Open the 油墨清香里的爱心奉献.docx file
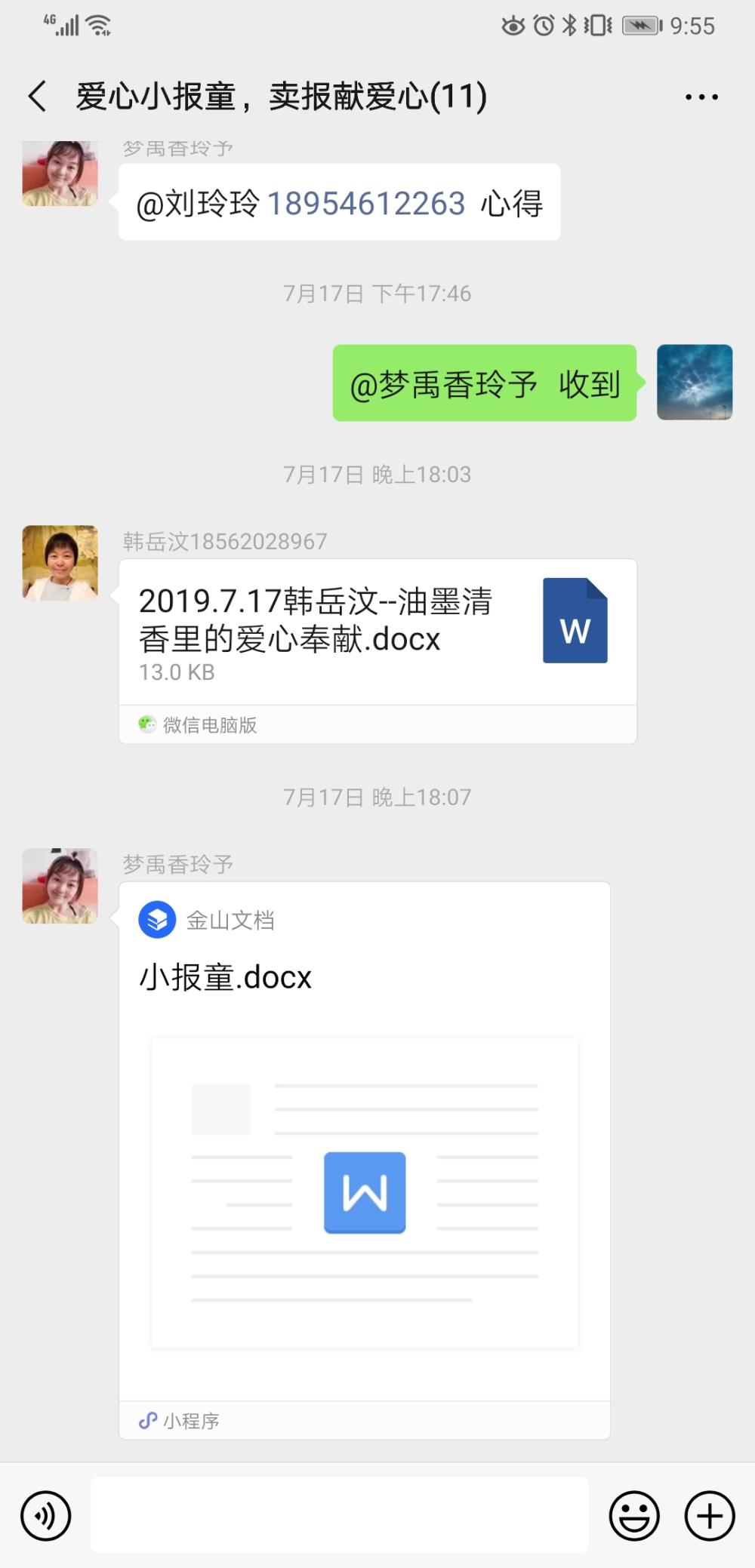This screenshot has height=1568, width=755. pyautogui.click(x=377, y=650)
